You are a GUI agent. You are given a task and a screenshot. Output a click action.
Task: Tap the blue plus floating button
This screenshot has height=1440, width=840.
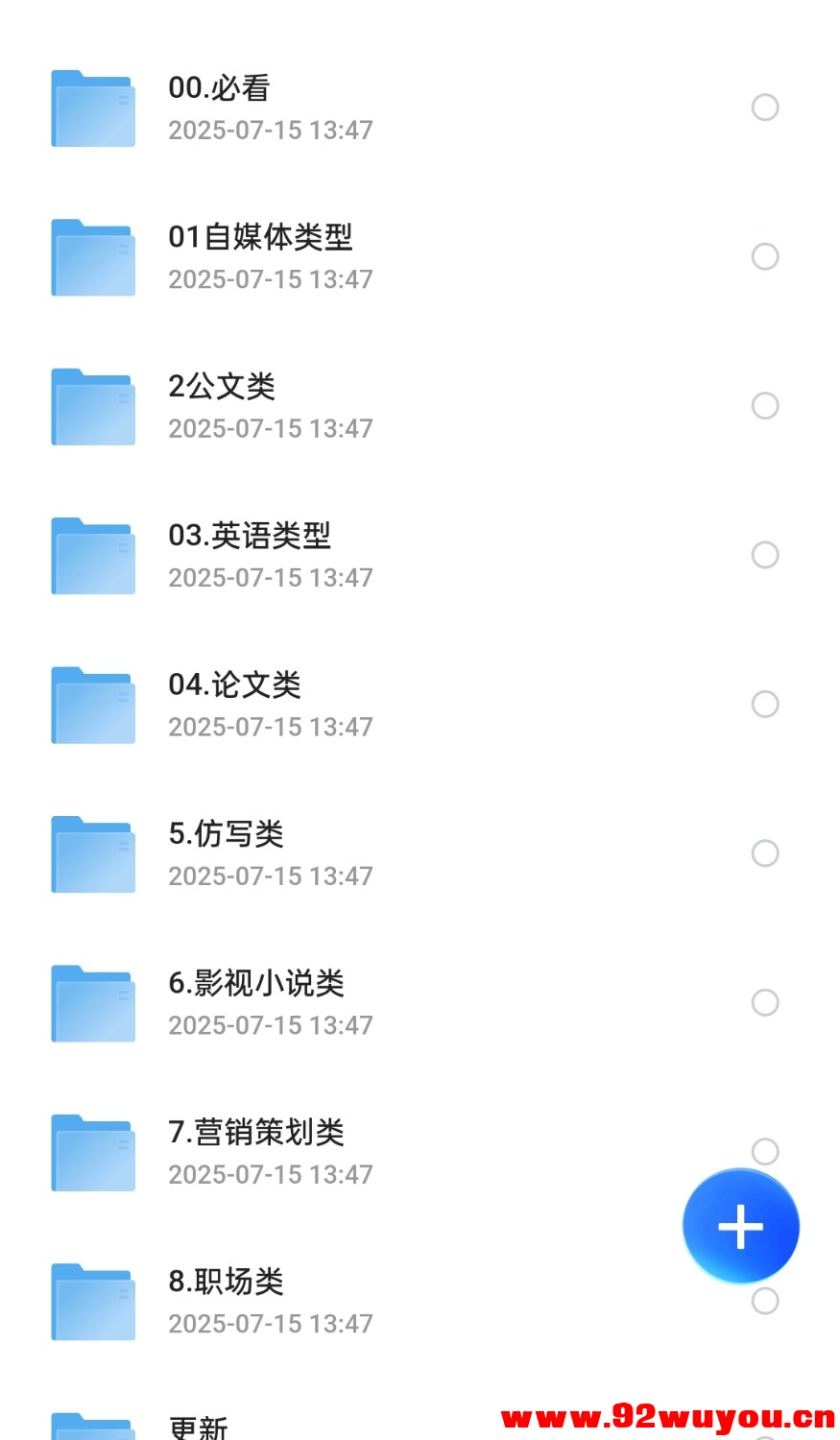point(740,1226)
